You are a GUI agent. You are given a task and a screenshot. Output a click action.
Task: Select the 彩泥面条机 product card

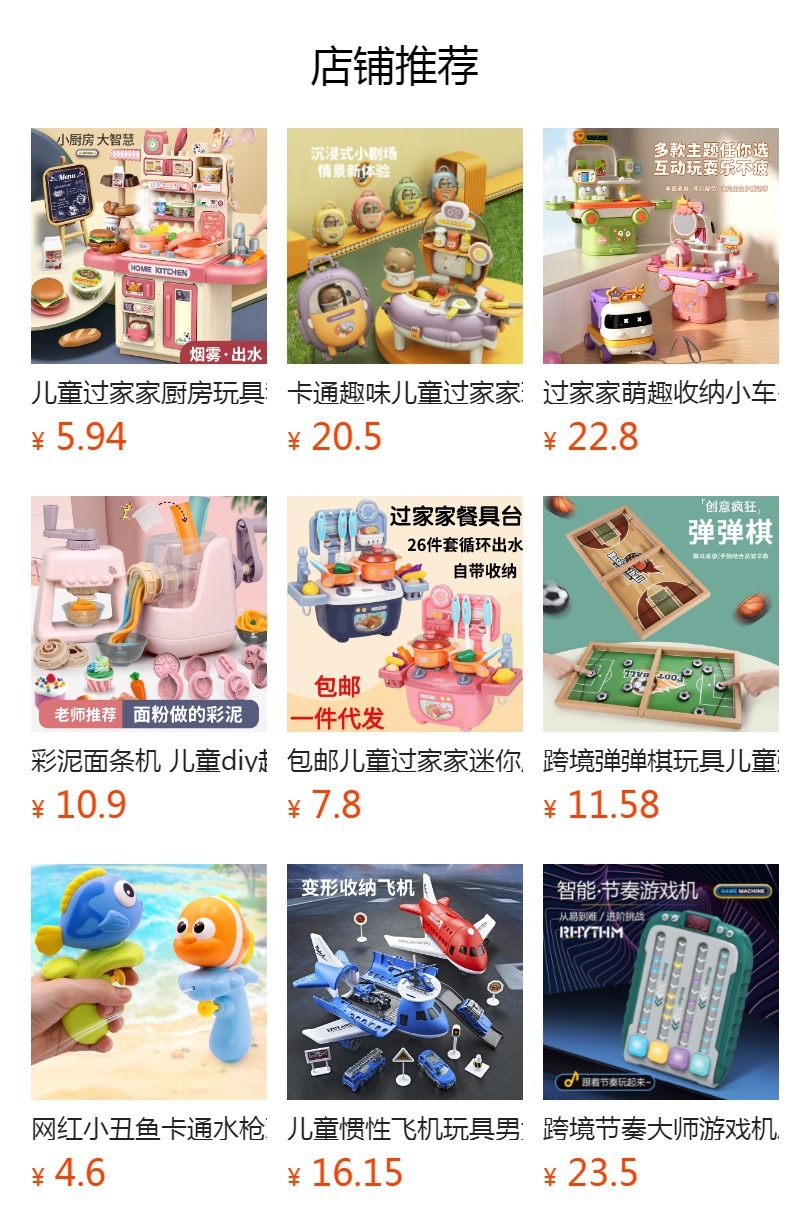click(x=148, y=614)
